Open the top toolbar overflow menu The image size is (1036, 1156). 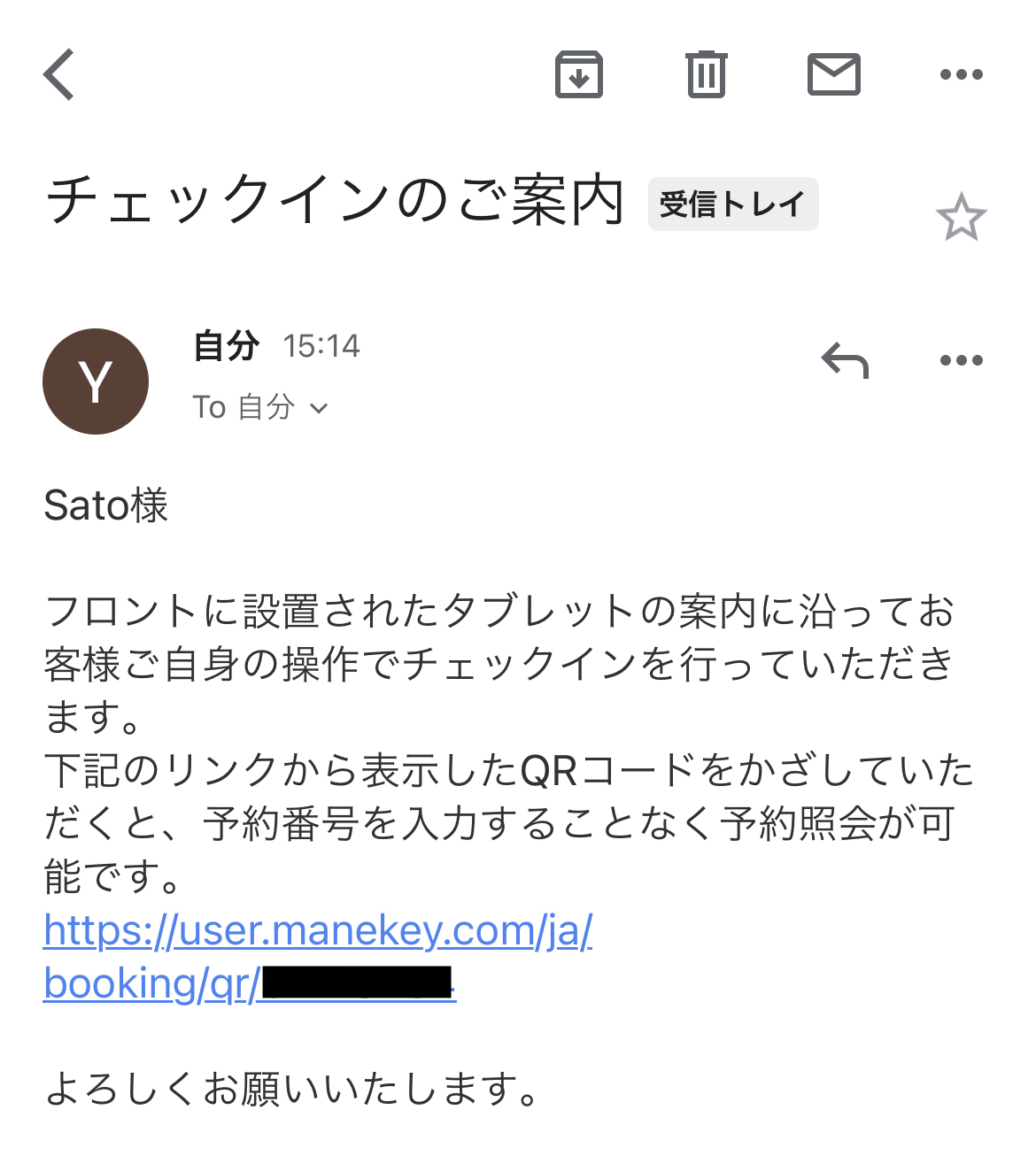pos(961,74)
